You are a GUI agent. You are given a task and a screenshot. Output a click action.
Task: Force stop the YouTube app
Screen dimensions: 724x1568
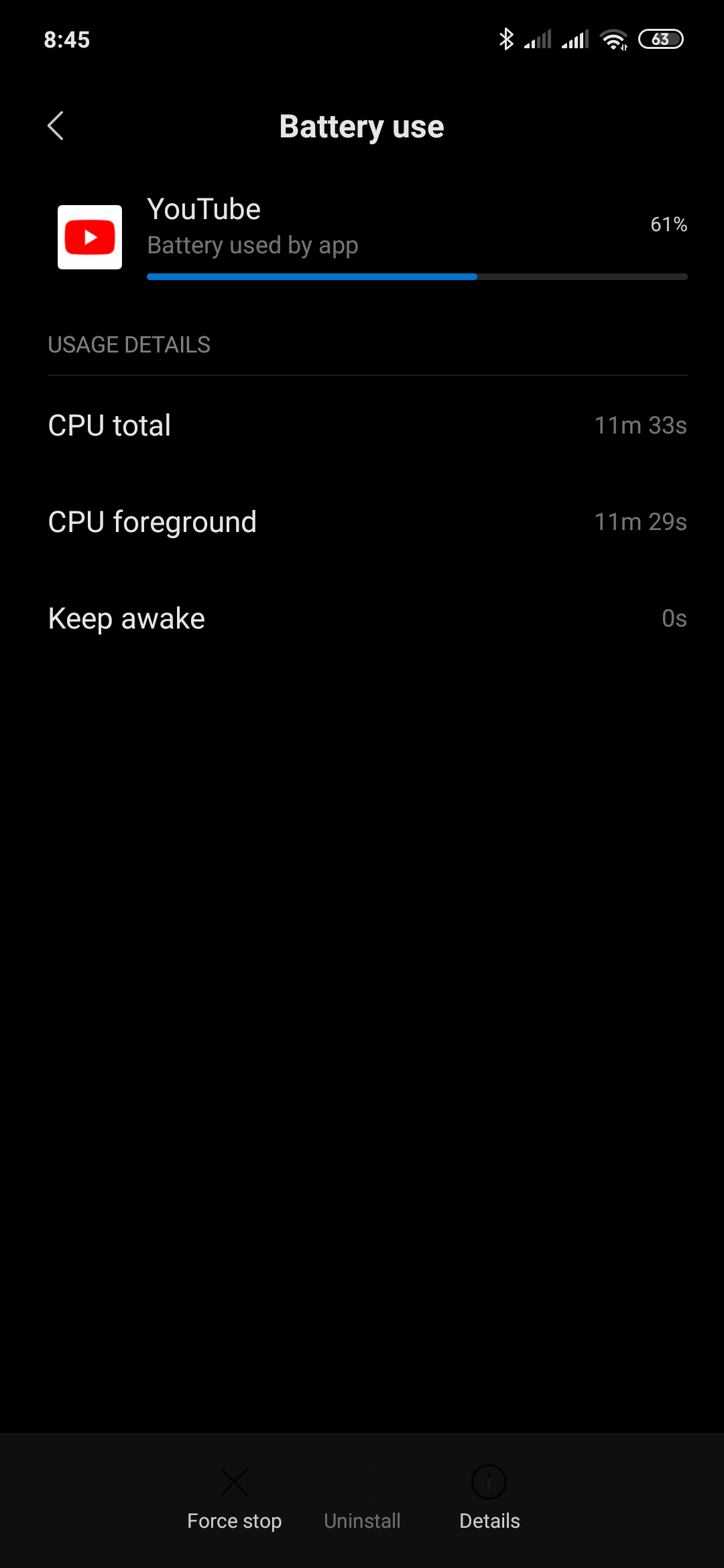tap(234, 1498)
